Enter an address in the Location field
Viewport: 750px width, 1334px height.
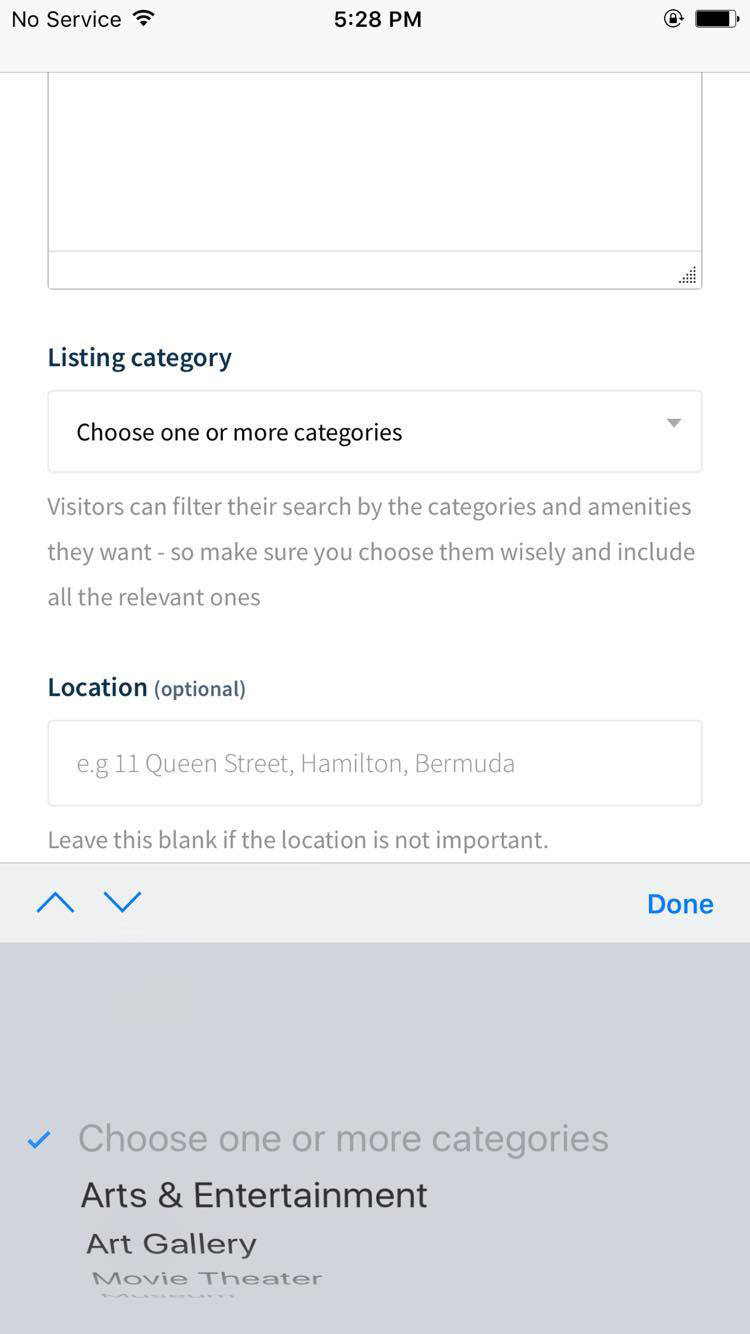pos(375,763)
